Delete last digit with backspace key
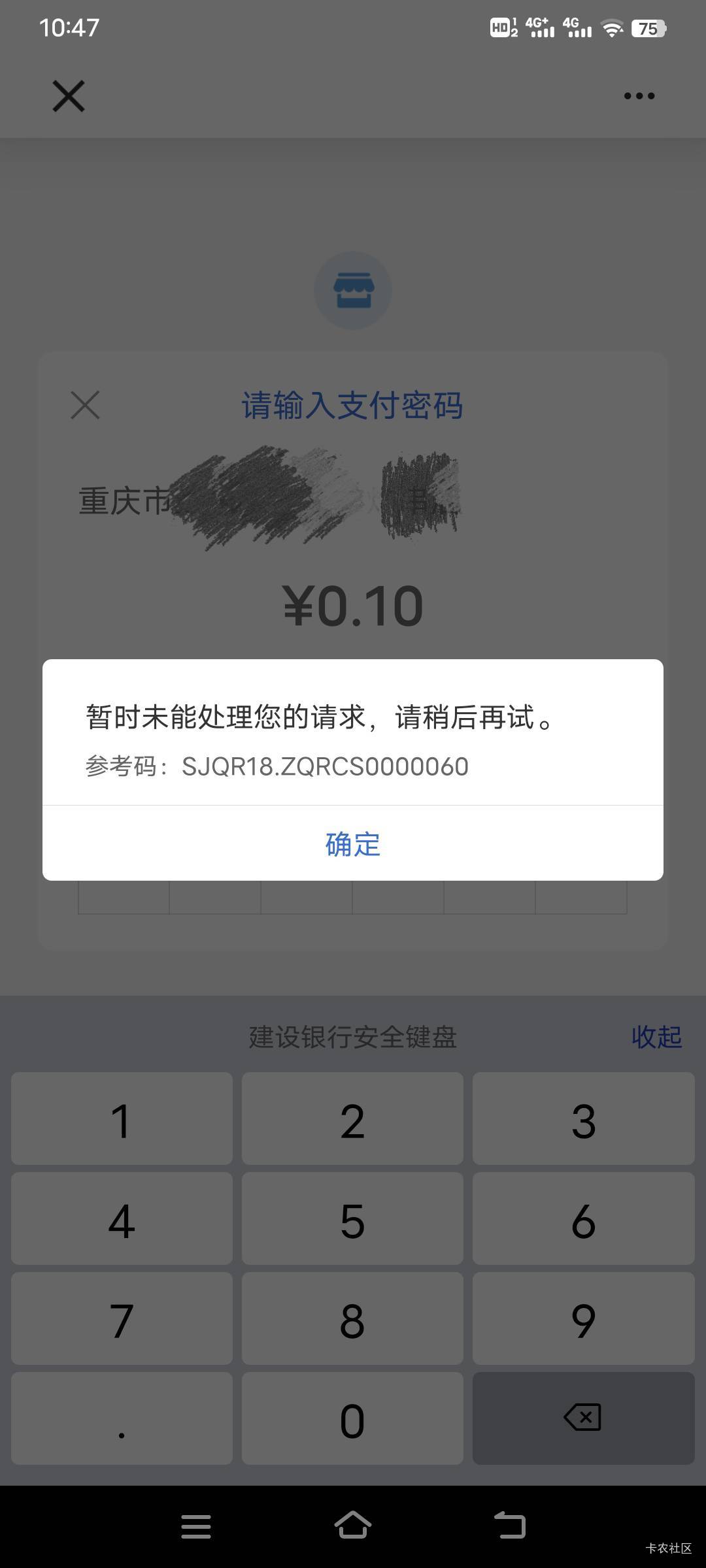 click(583, 1418)
